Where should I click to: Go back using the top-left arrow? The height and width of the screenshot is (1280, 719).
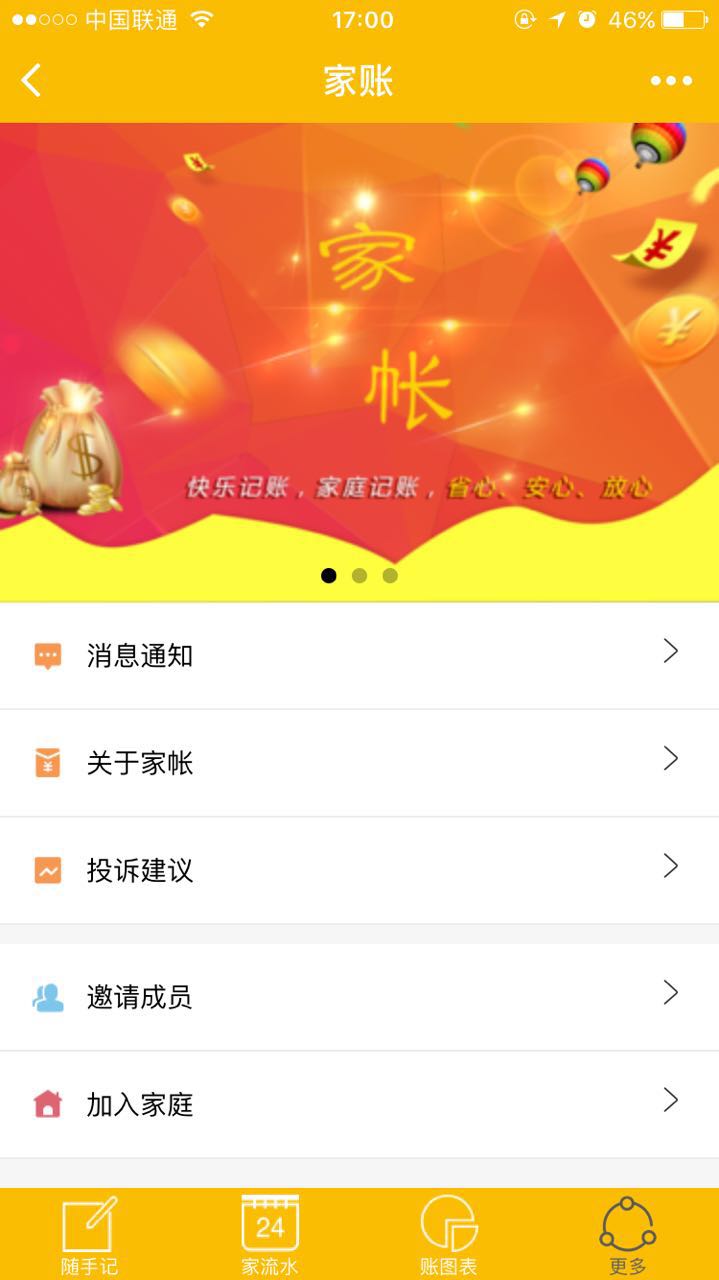point(32,80)
